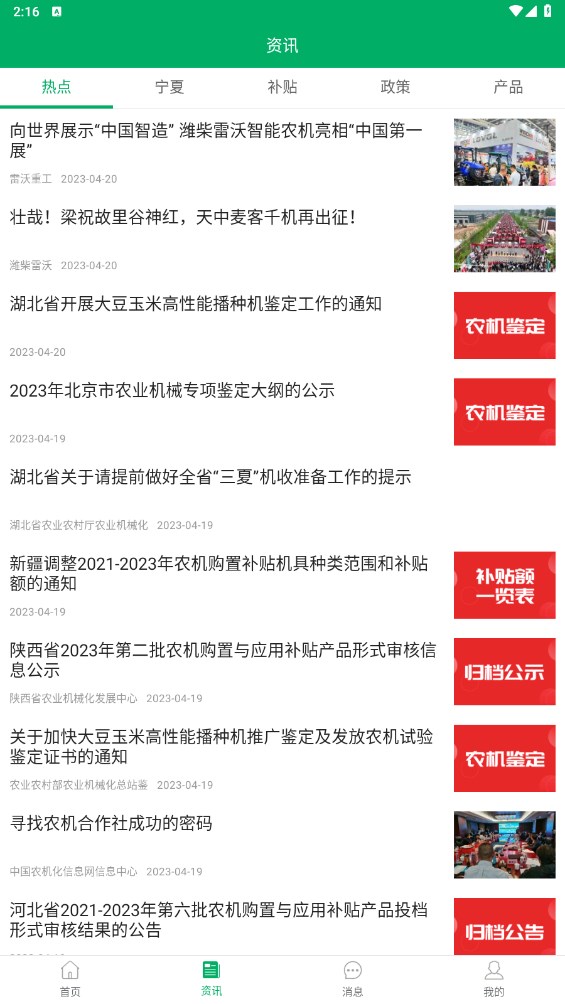Open 新疆调整农机购置补贴 notice
Screen dimensions: 565x1004
click(282, 585)
